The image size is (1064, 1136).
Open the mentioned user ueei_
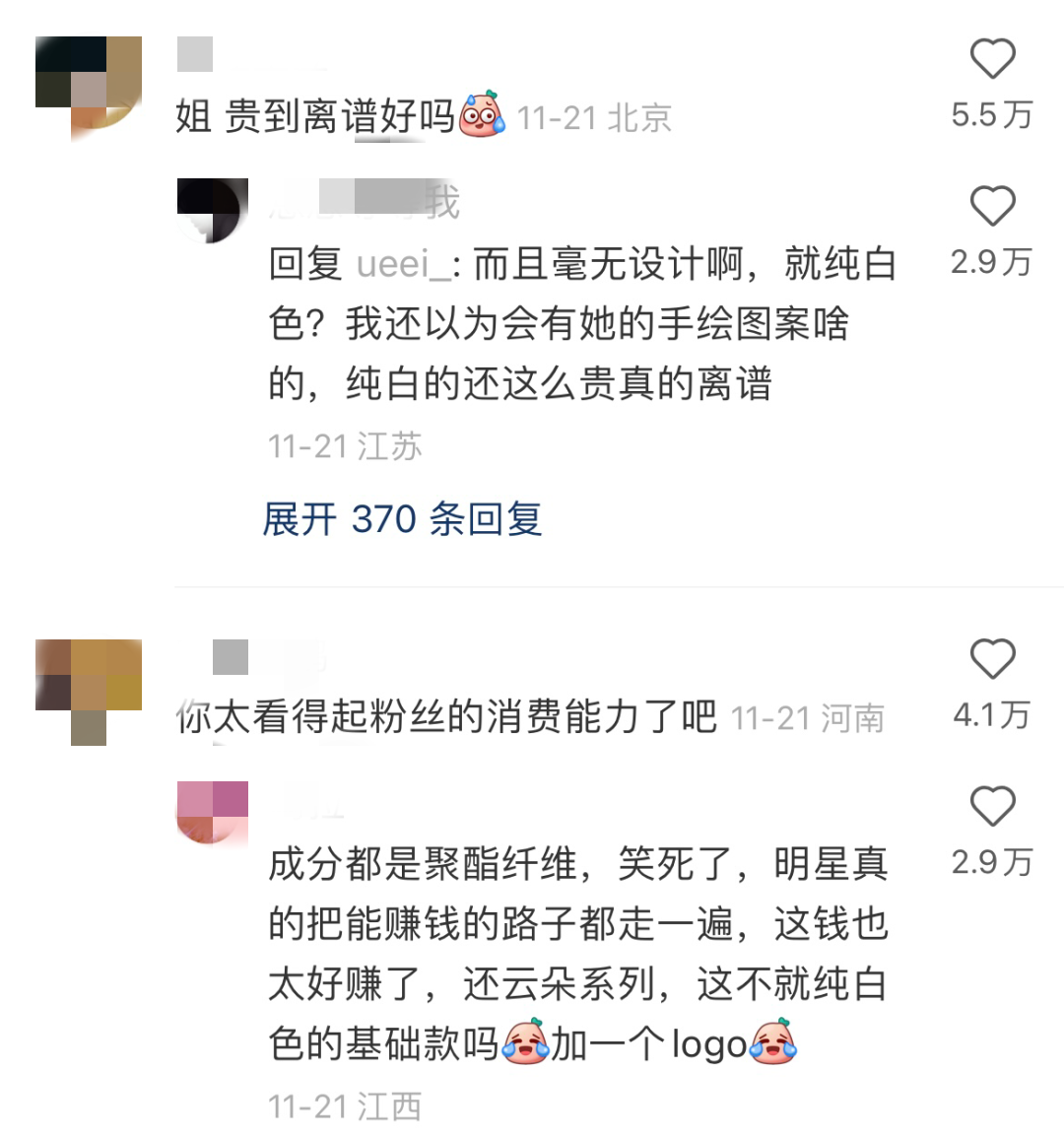pyautogui.click(x=403, y=264)
